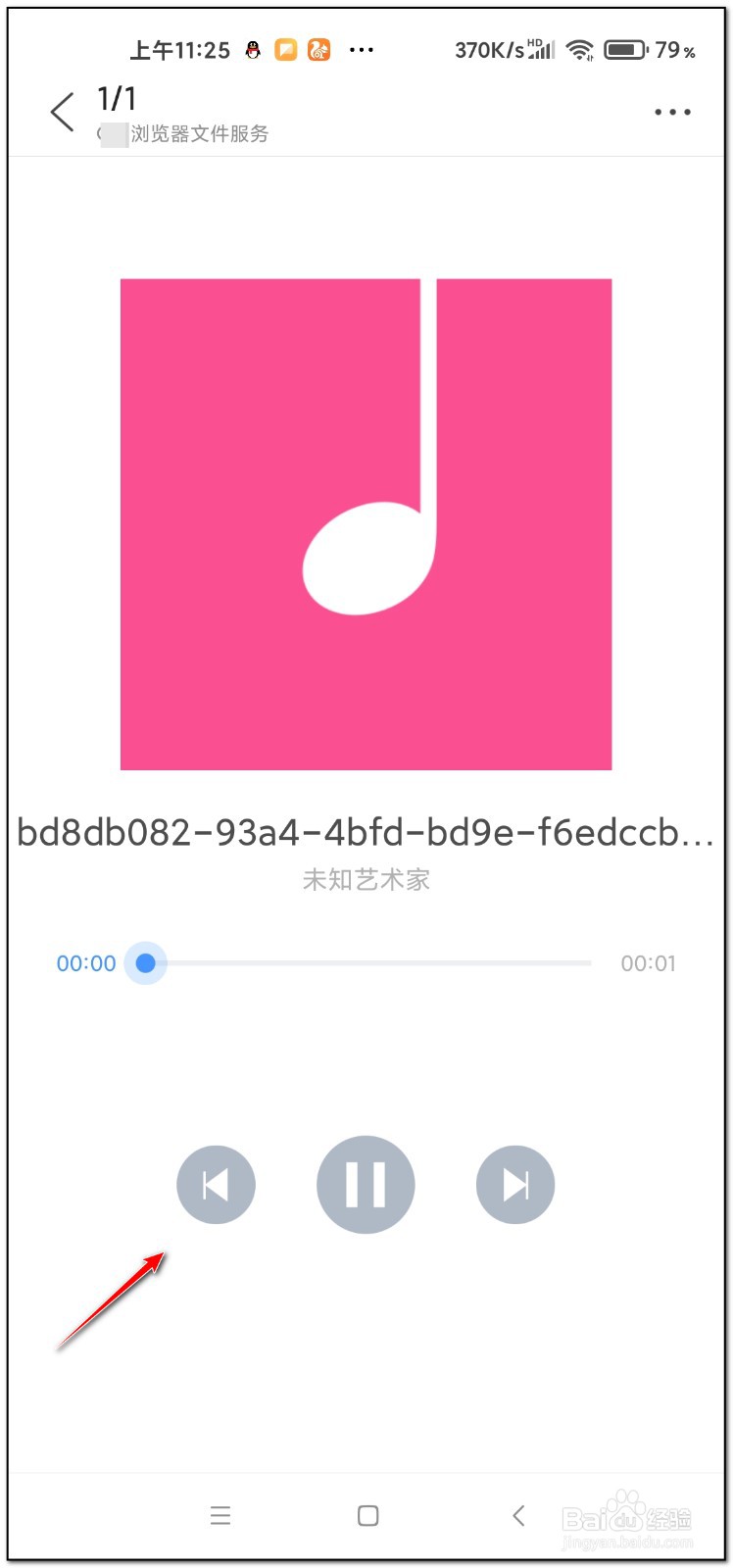Skip to the next track

[515, 1185]
